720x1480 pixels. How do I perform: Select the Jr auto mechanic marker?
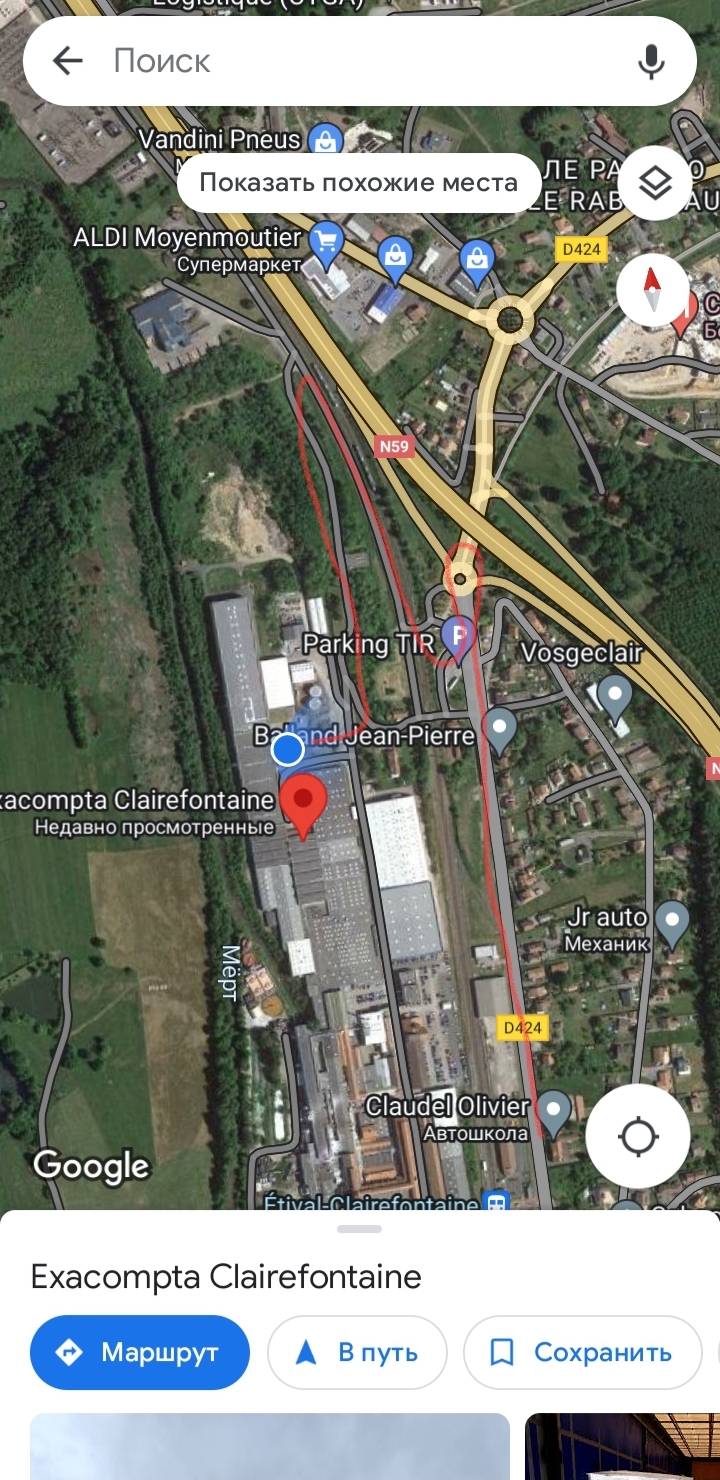(671, 921)
